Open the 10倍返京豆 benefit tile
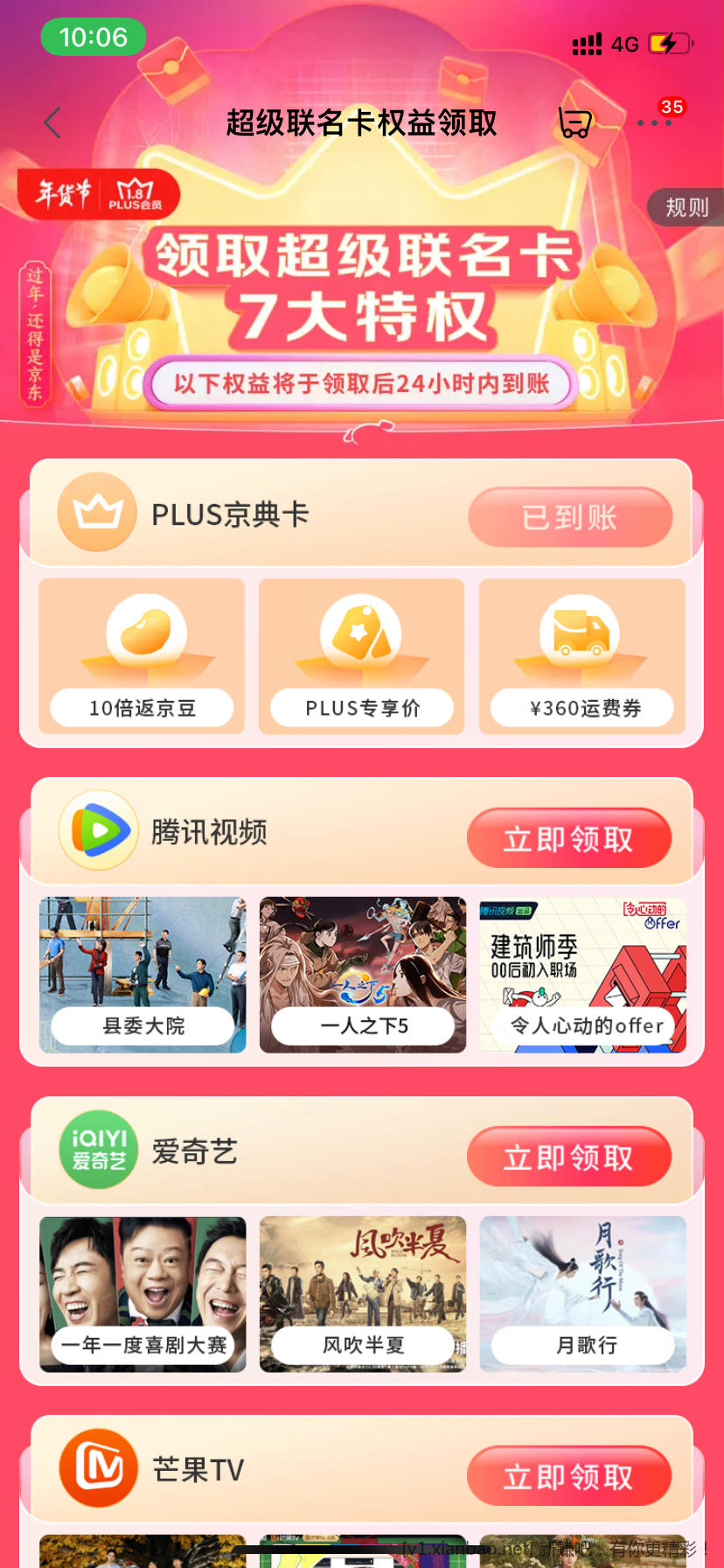The height and width of the screenshot is (1568, 724). [142, 656]
